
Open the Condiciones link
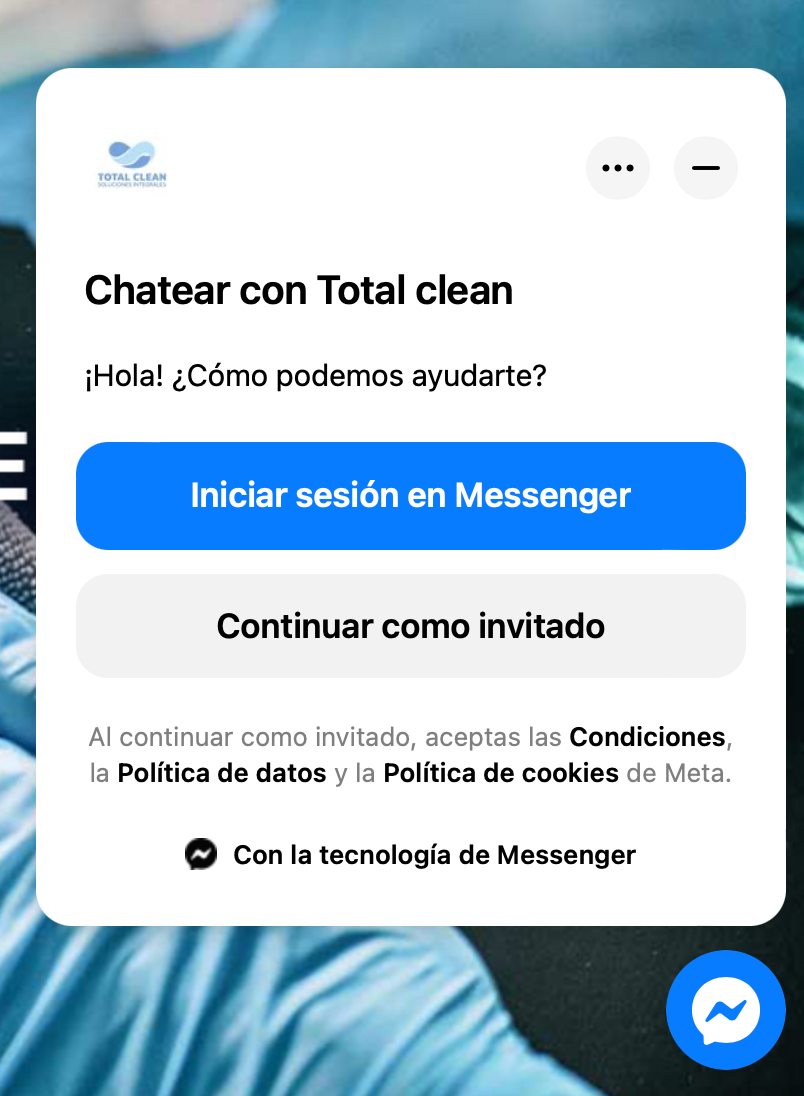(646, 737)
